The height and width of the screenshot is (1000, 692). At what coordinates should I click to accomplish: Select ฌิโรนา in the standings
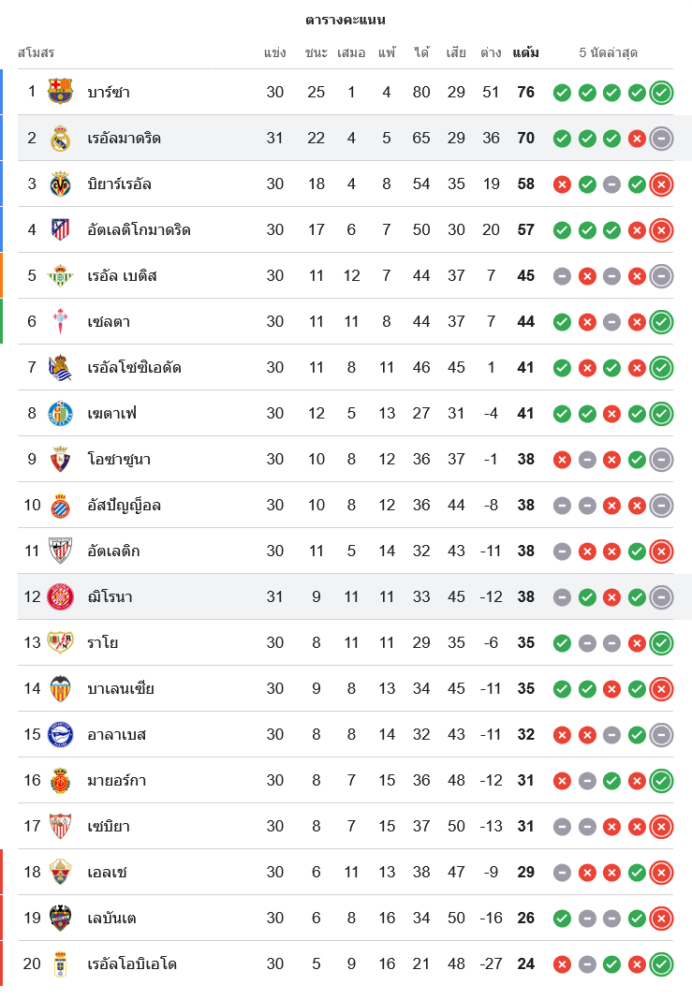tap(110, 597)
